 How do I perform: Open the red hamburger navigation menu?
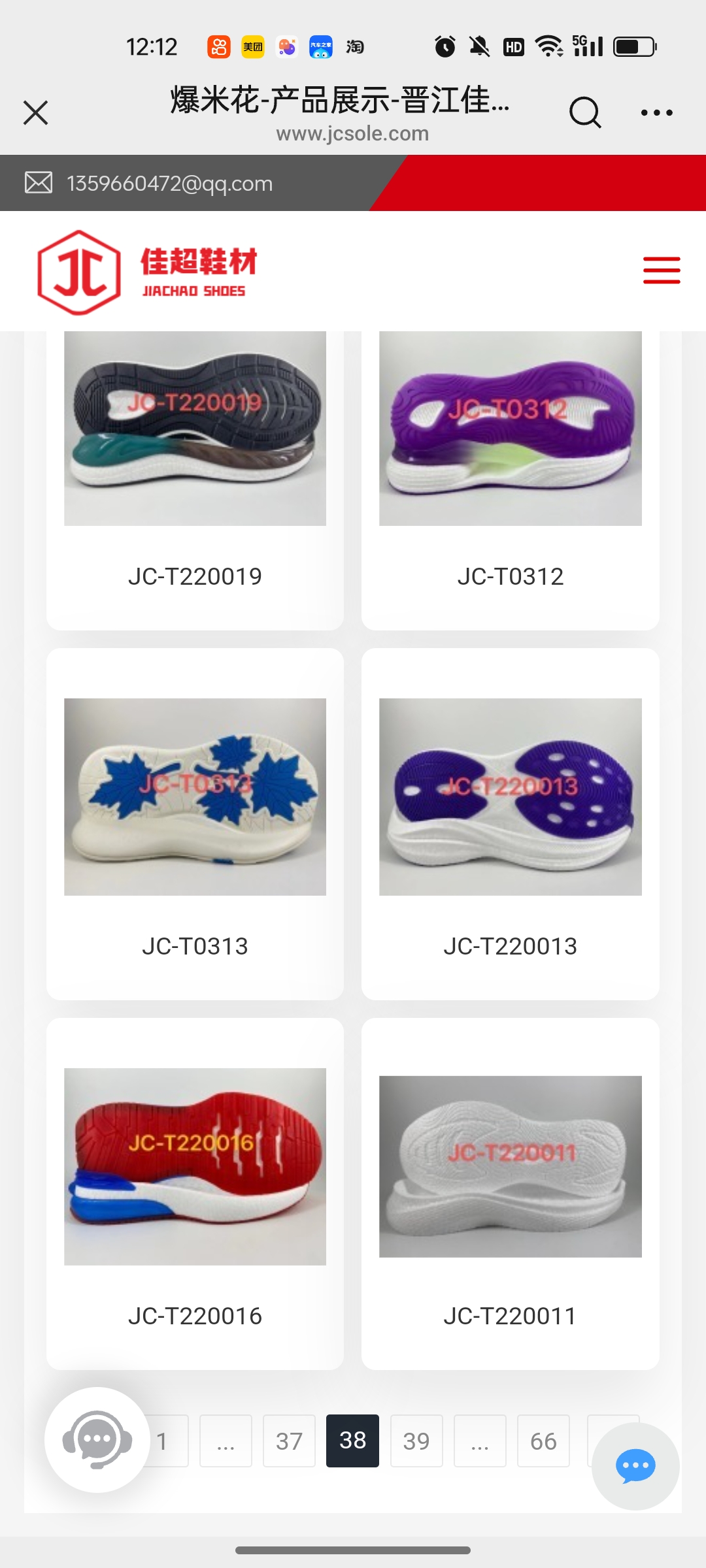click(x=661, y=270)
